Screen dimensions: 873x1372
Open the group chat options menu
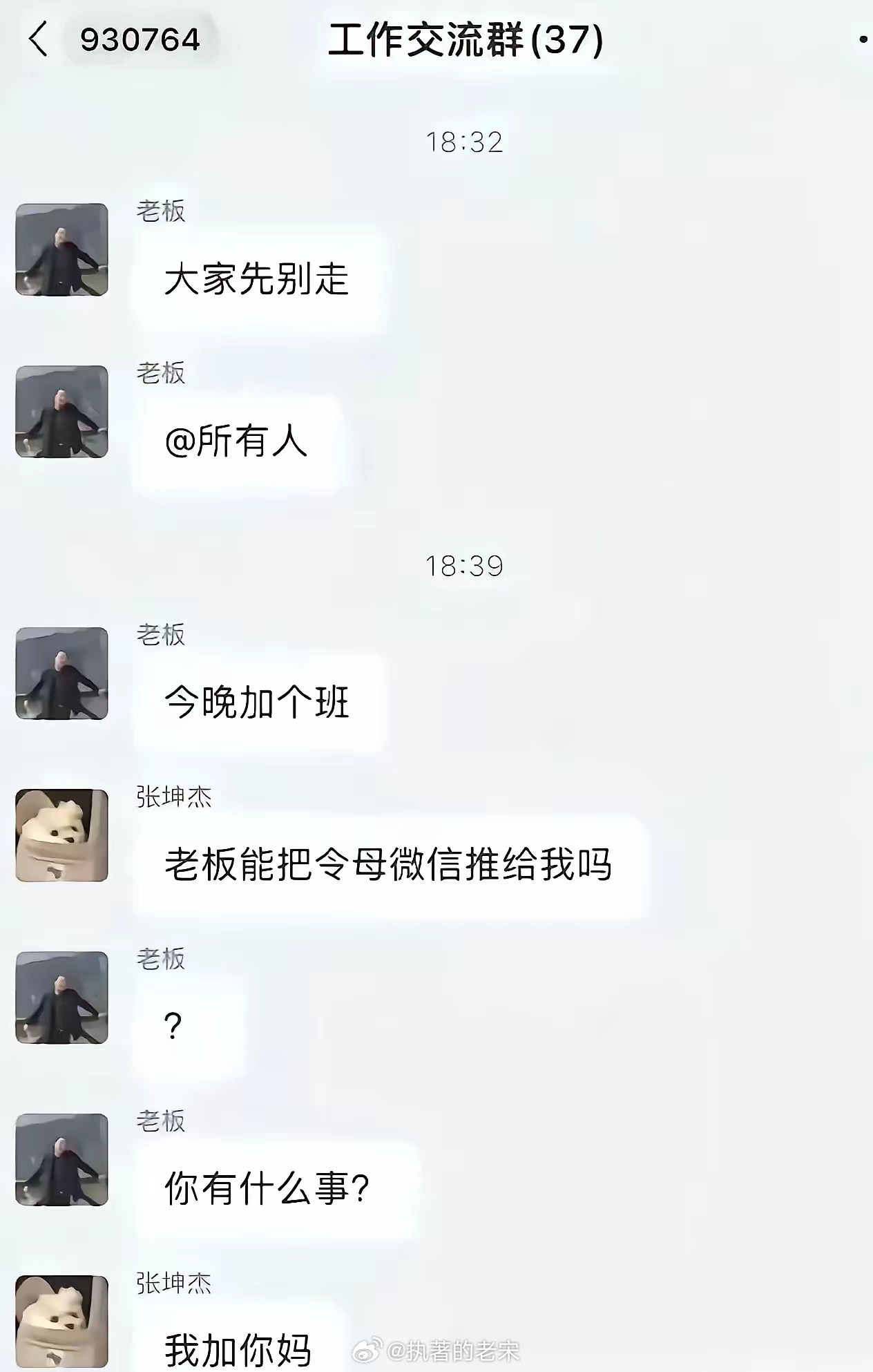[863, 40]
